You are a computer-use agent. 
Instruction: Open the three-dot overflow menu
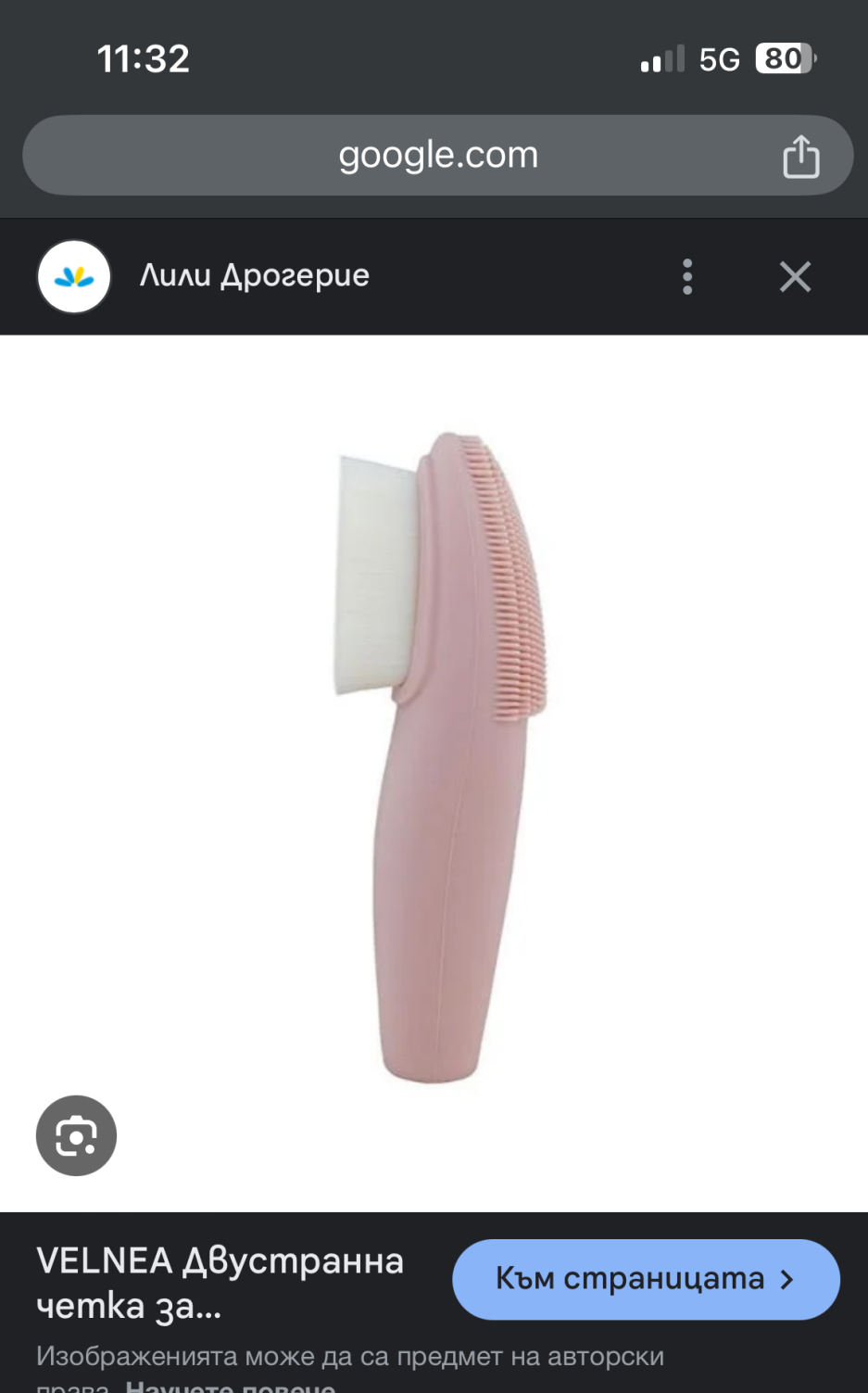click(687, 276)
